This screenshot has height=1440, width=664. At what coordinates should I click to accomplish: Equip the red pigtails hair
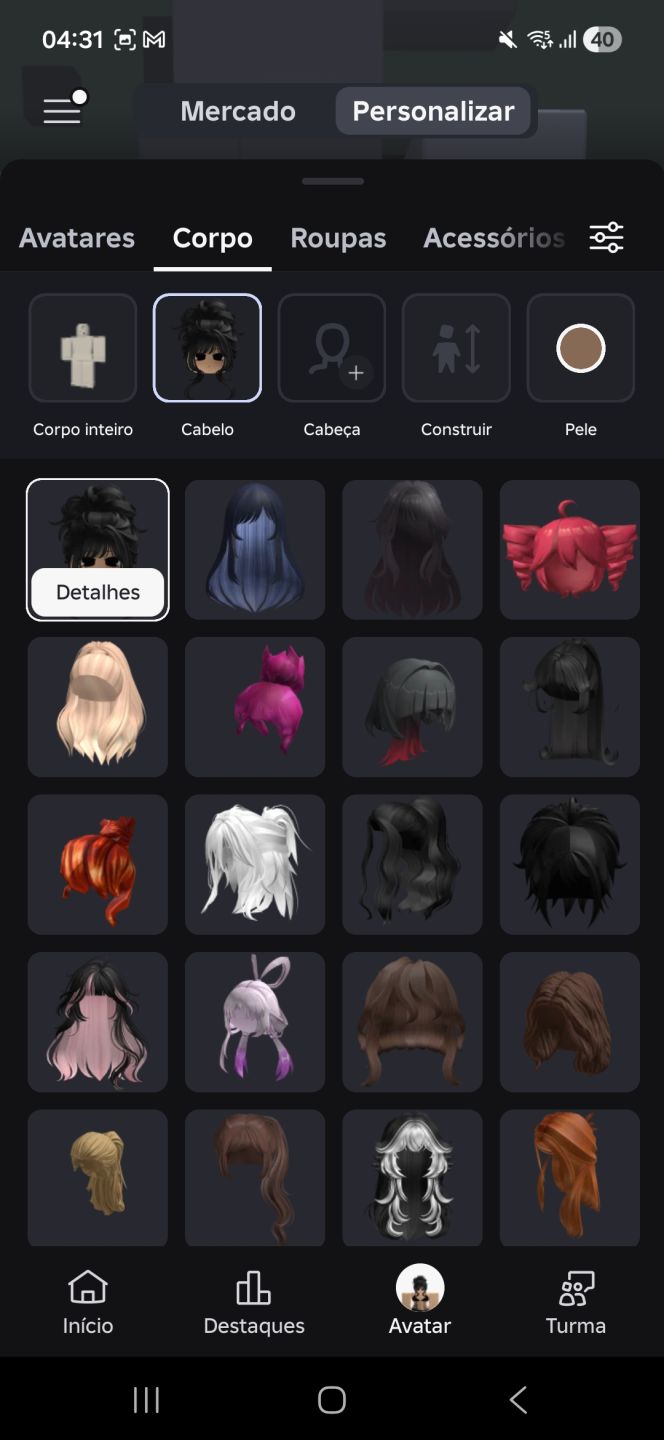pyautogui.click(x=570, y=550)
